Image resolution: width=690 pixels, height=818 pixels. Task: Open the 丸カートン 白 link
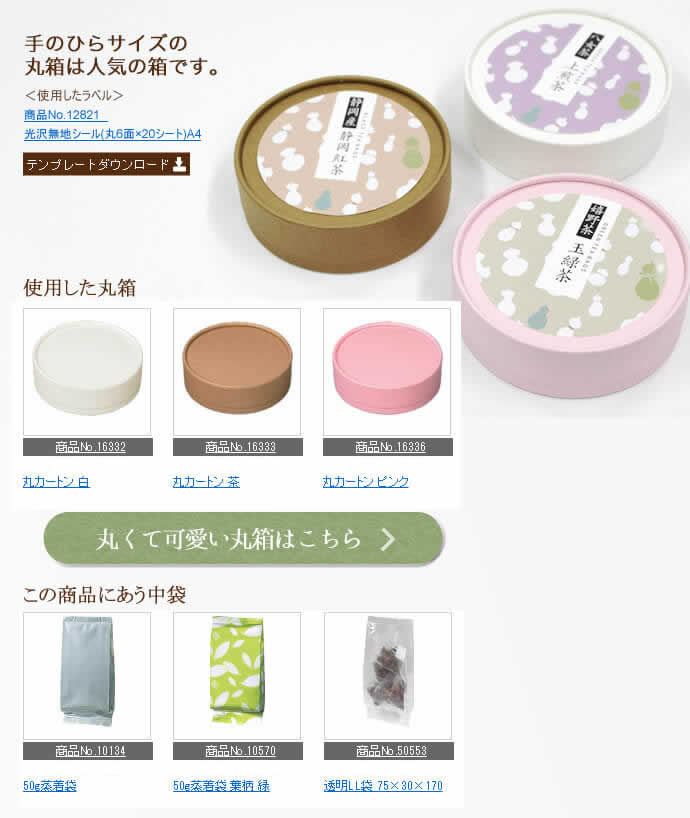tap(56, 482)
